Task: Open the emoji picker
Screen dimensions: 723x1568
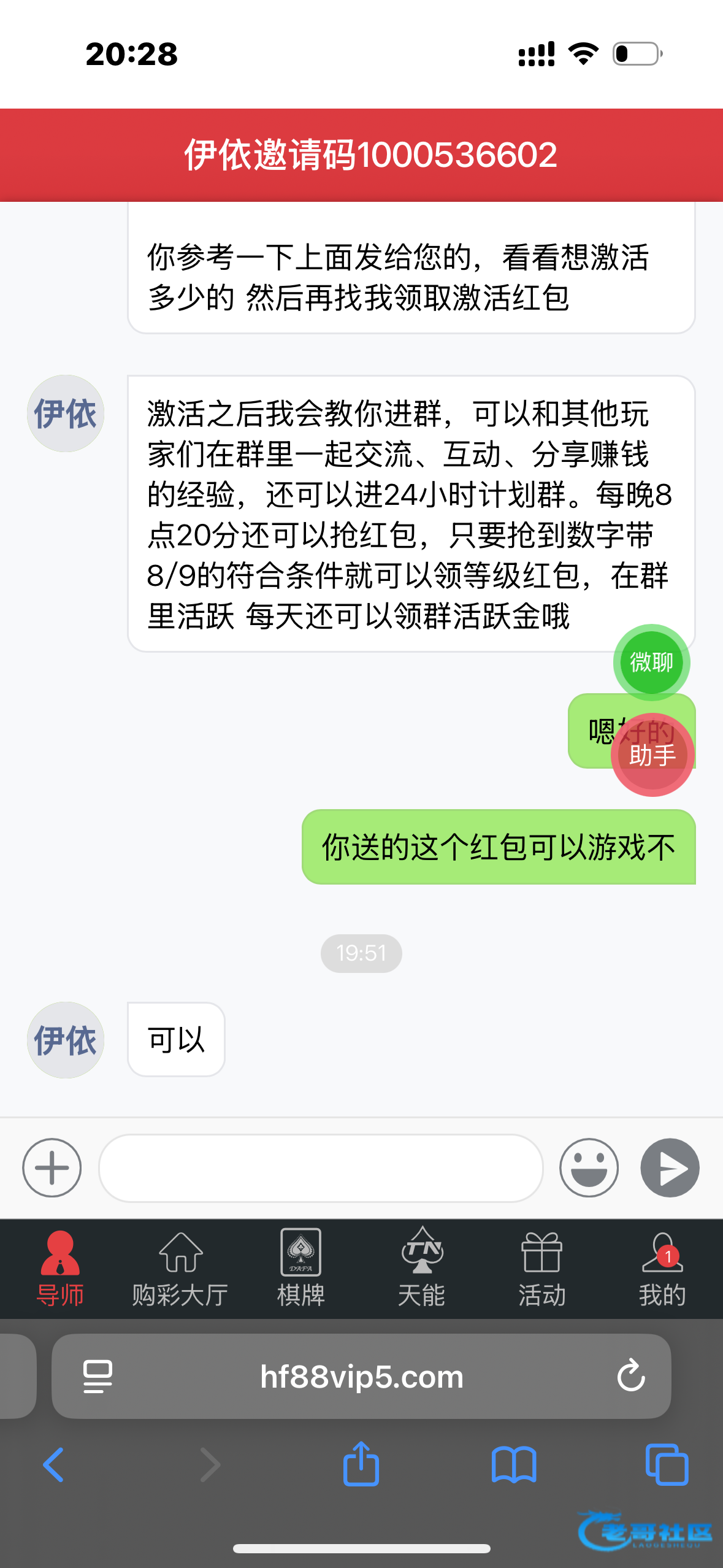Action: tap(589, 1167)
